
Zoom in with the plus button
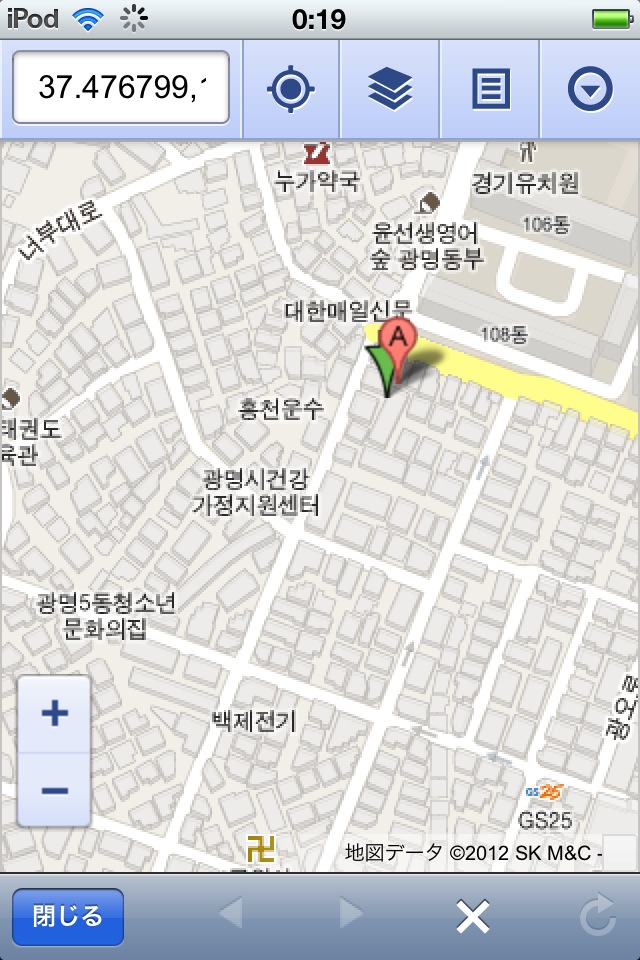pyautogui.click(x=55, y=714)
